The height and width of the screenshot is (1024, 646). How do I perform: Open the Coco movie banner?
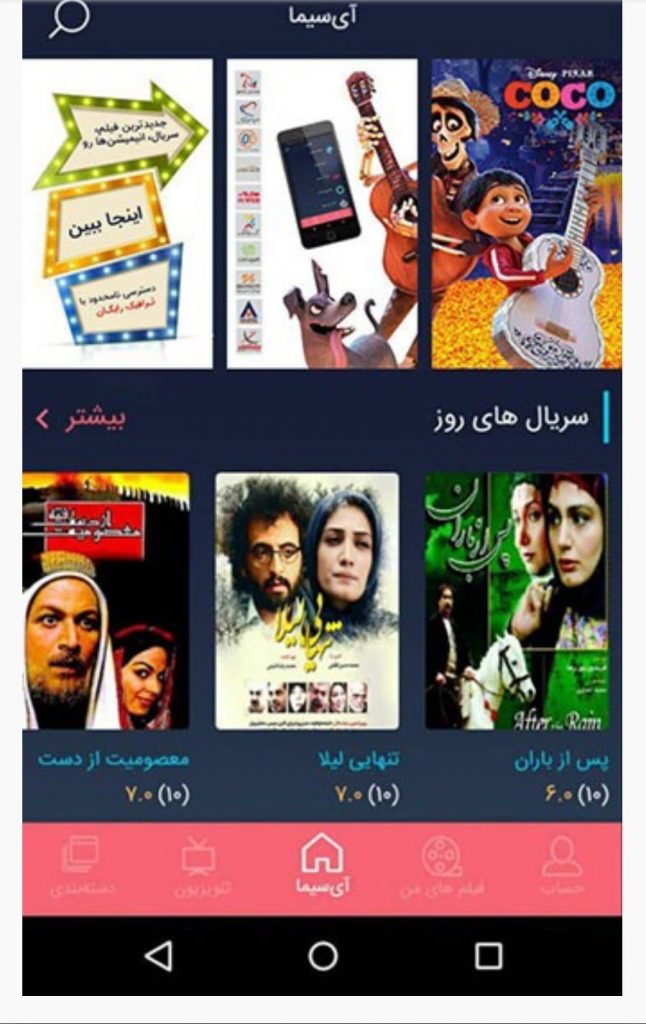tap(526, 213)
